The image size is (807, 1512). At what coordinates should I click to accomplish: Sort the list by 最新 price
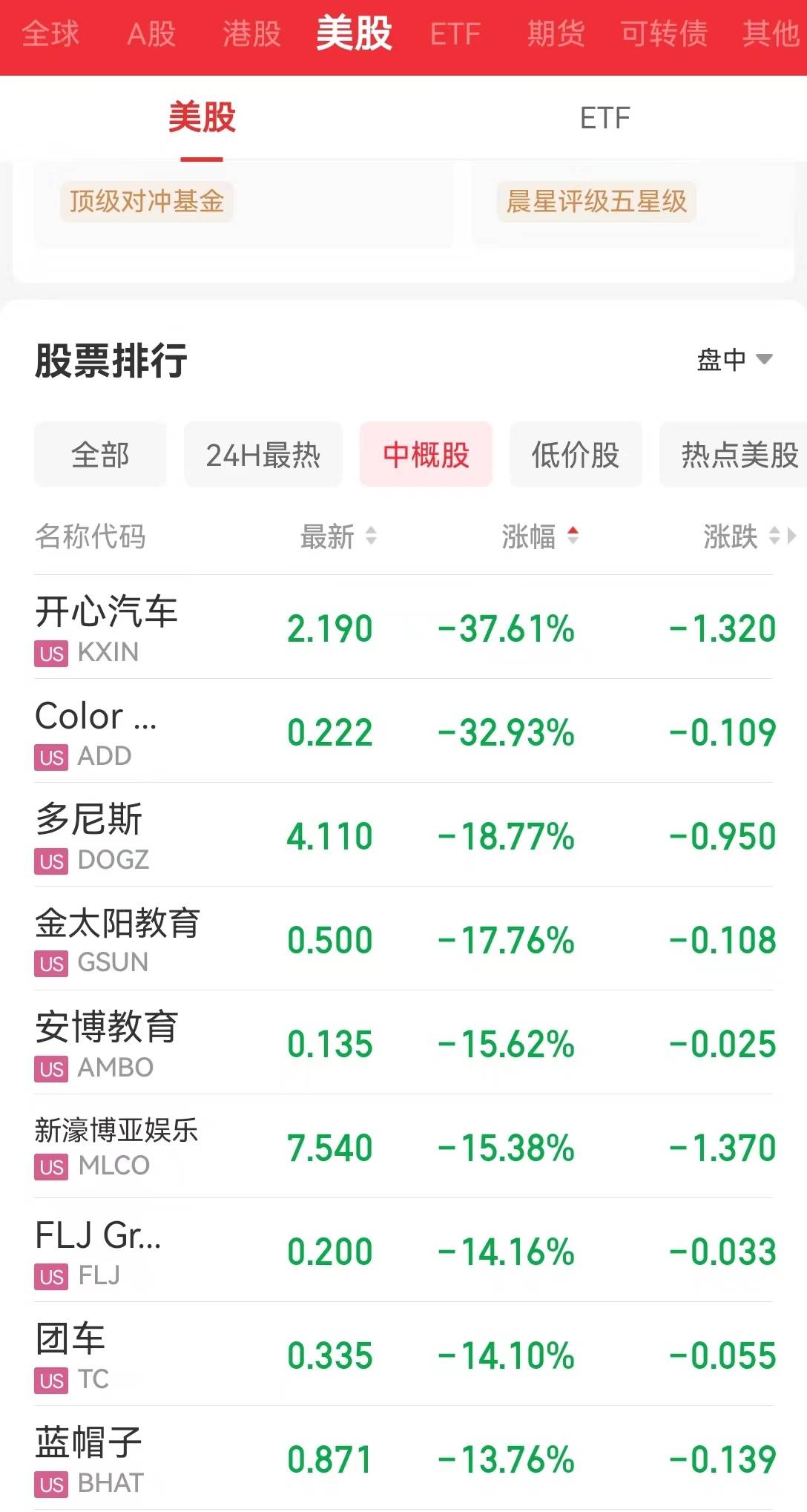point(338,536)
